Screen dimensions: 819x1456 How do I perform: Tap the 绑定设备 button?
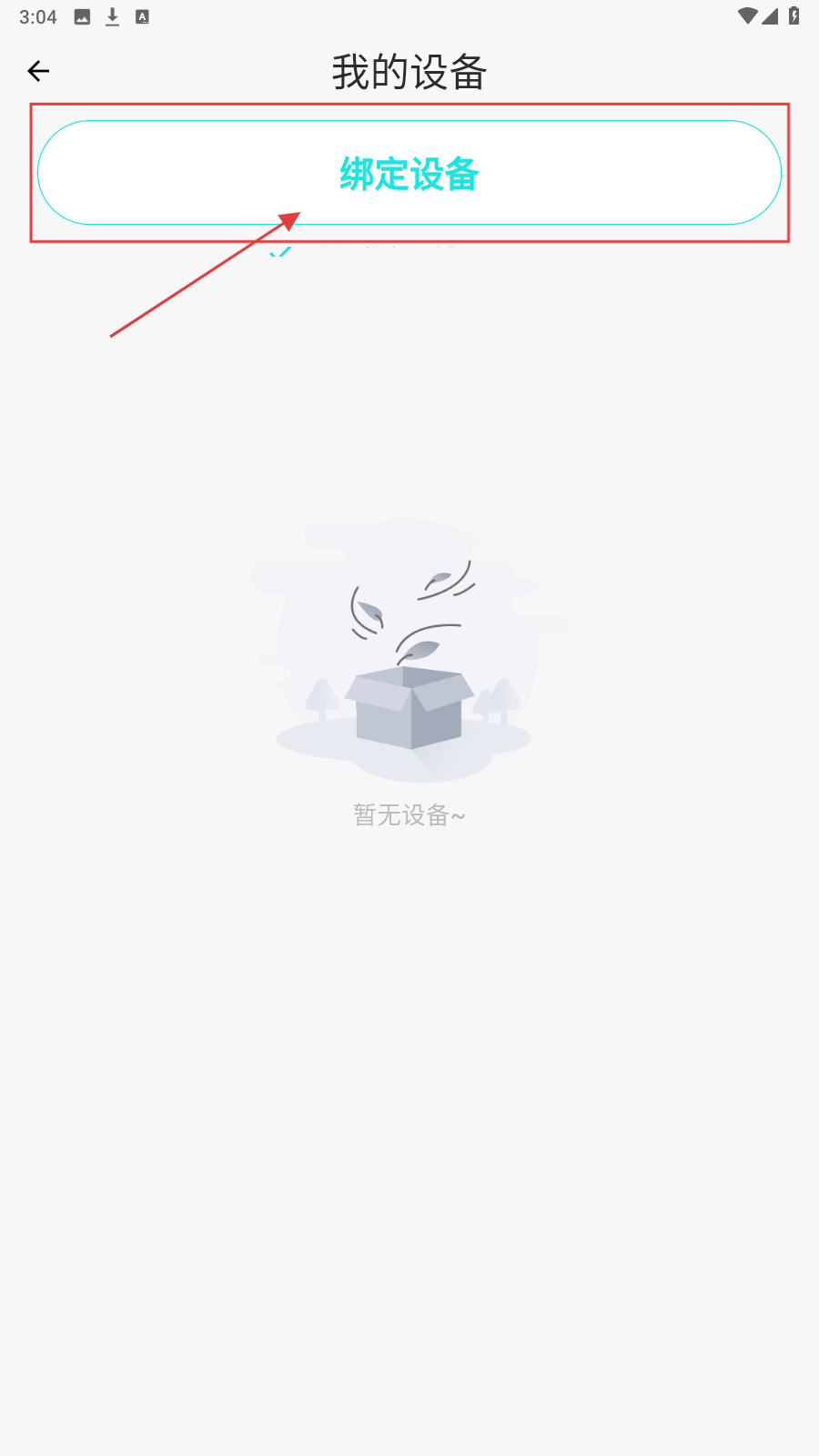coord(409,173)
